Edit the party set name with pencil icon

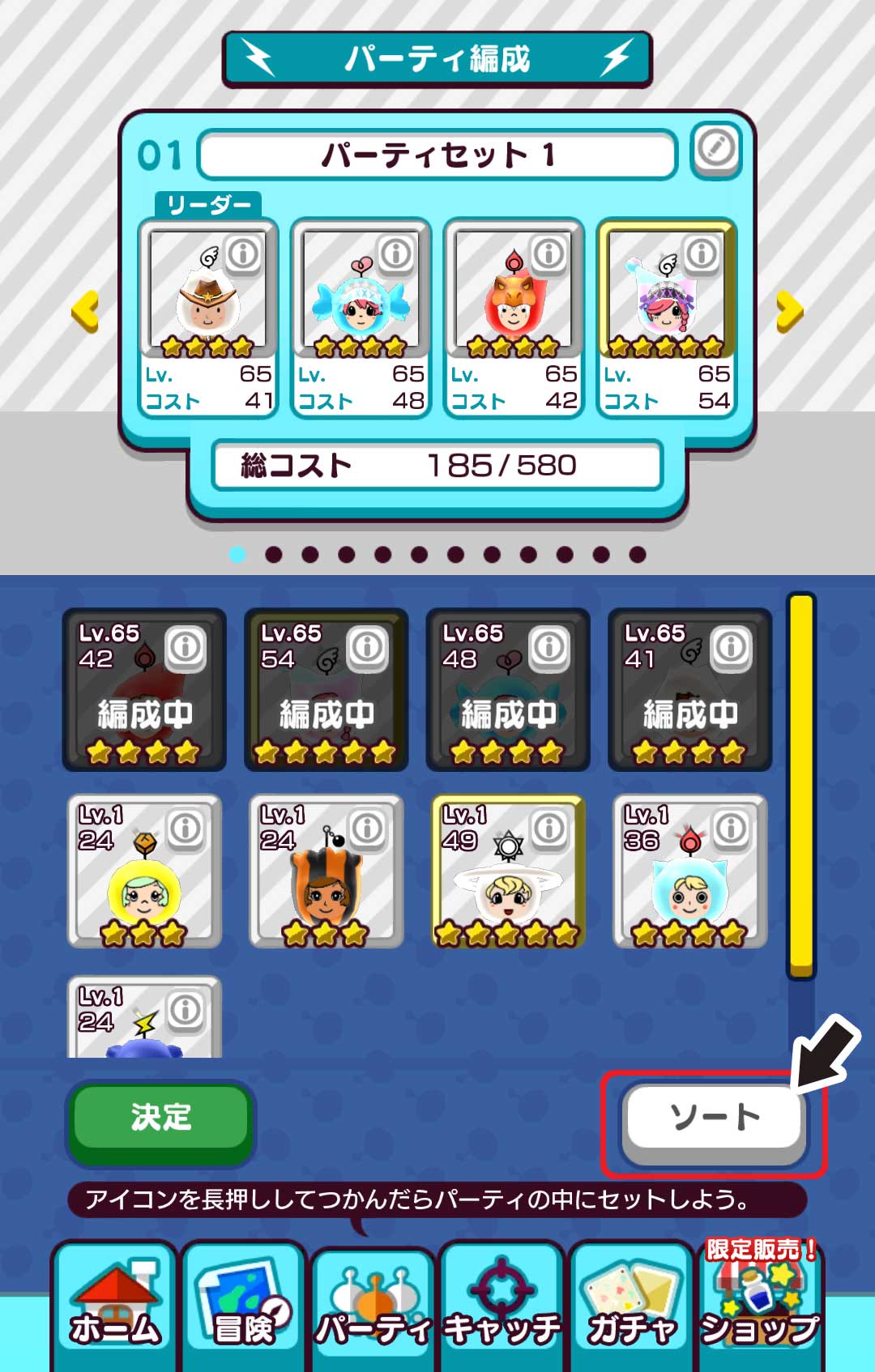[x=716, y=150]
